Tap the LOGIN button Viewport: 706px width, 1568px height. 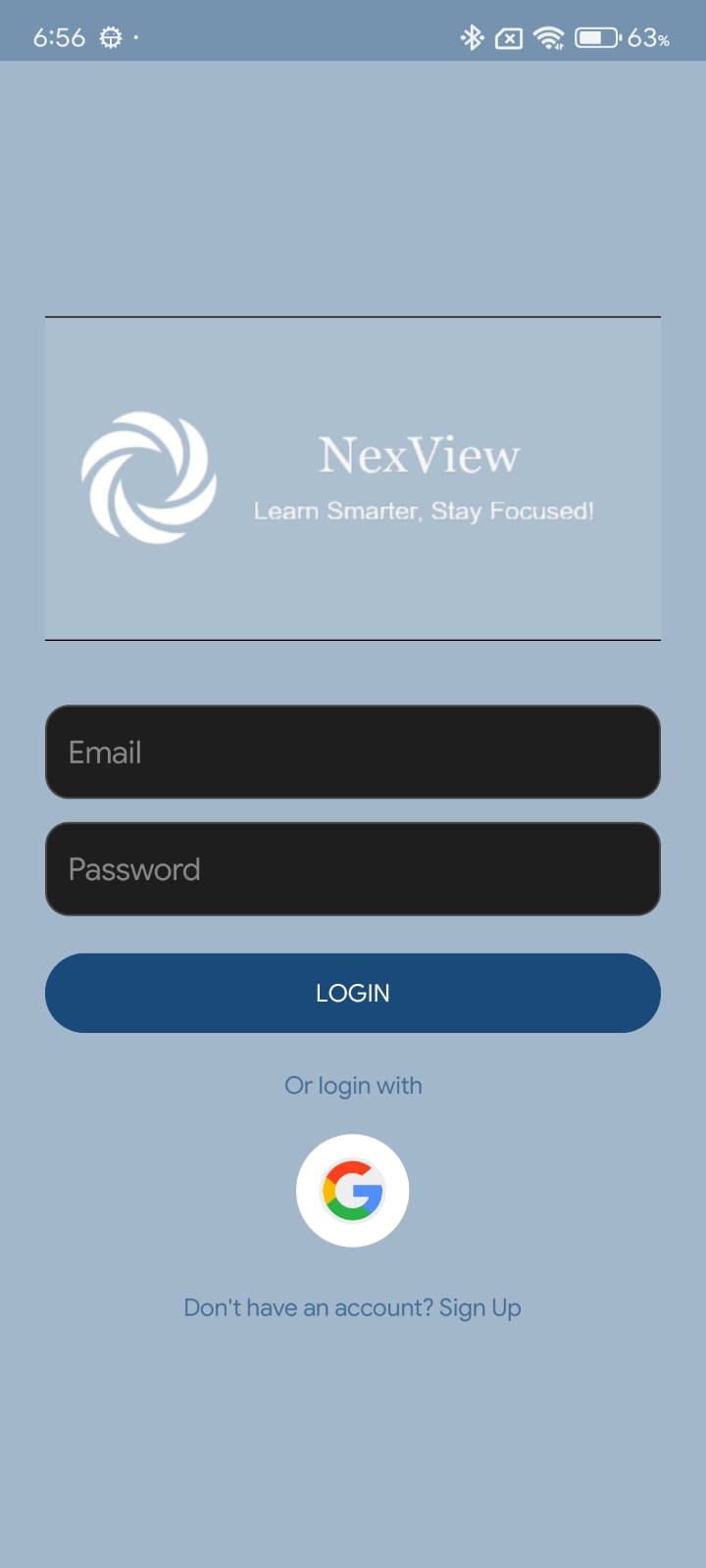(353, 993)
